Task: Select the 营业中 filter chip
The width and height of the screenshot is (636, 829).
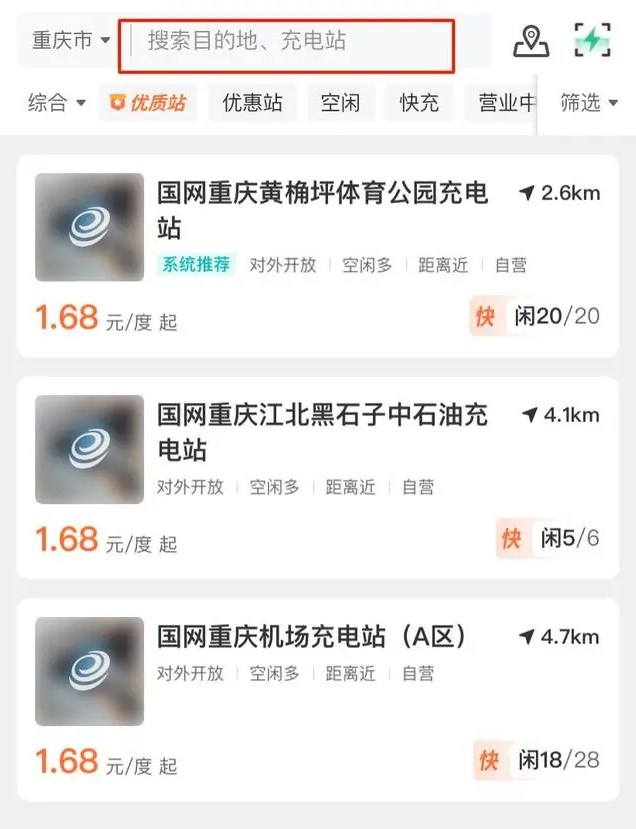Action: 502,102
